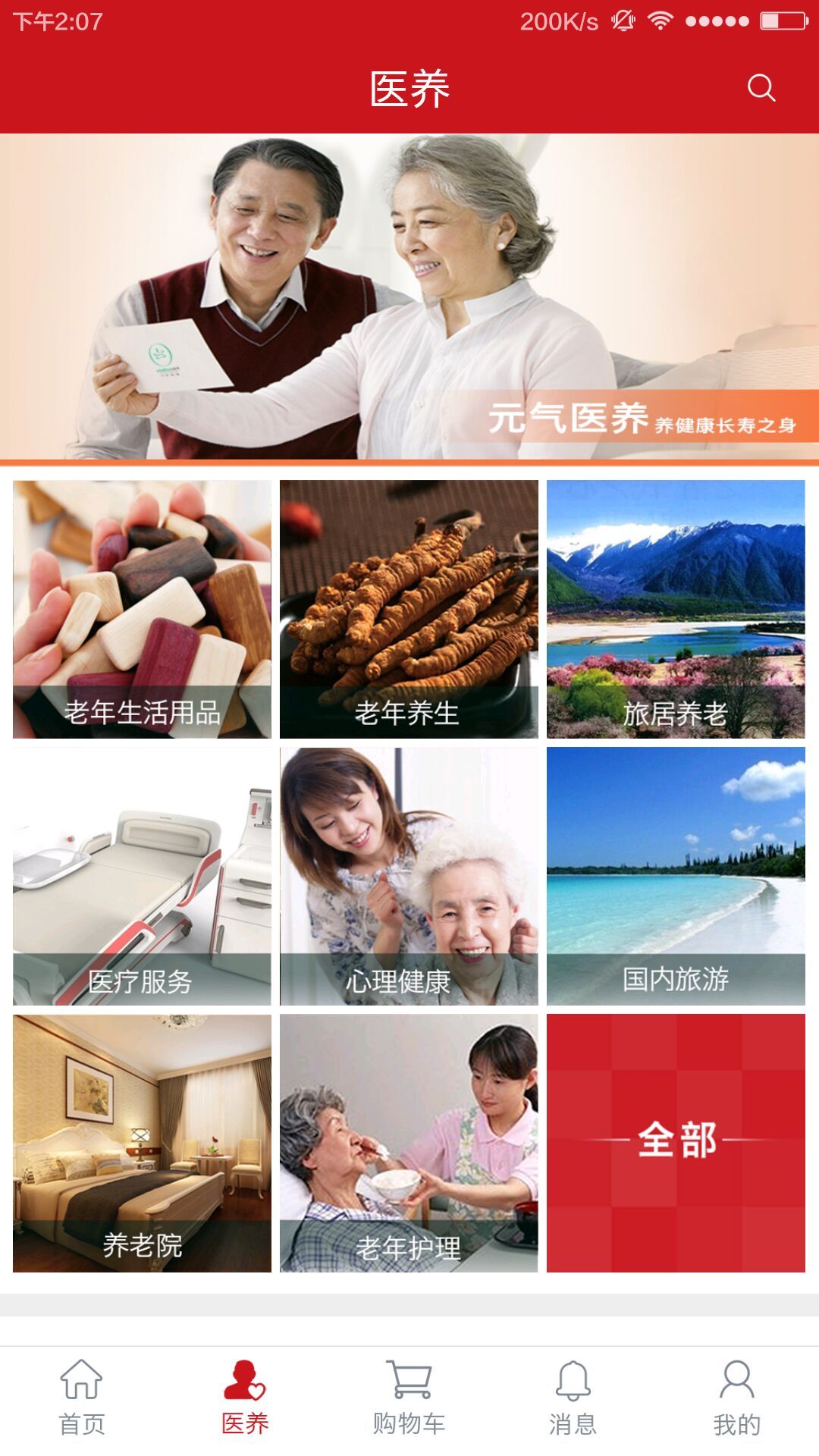The height and width of the screenshot is (1456, 819).
Task: Go to the 购物车 tab
Action: click(x=409, y=1398)
